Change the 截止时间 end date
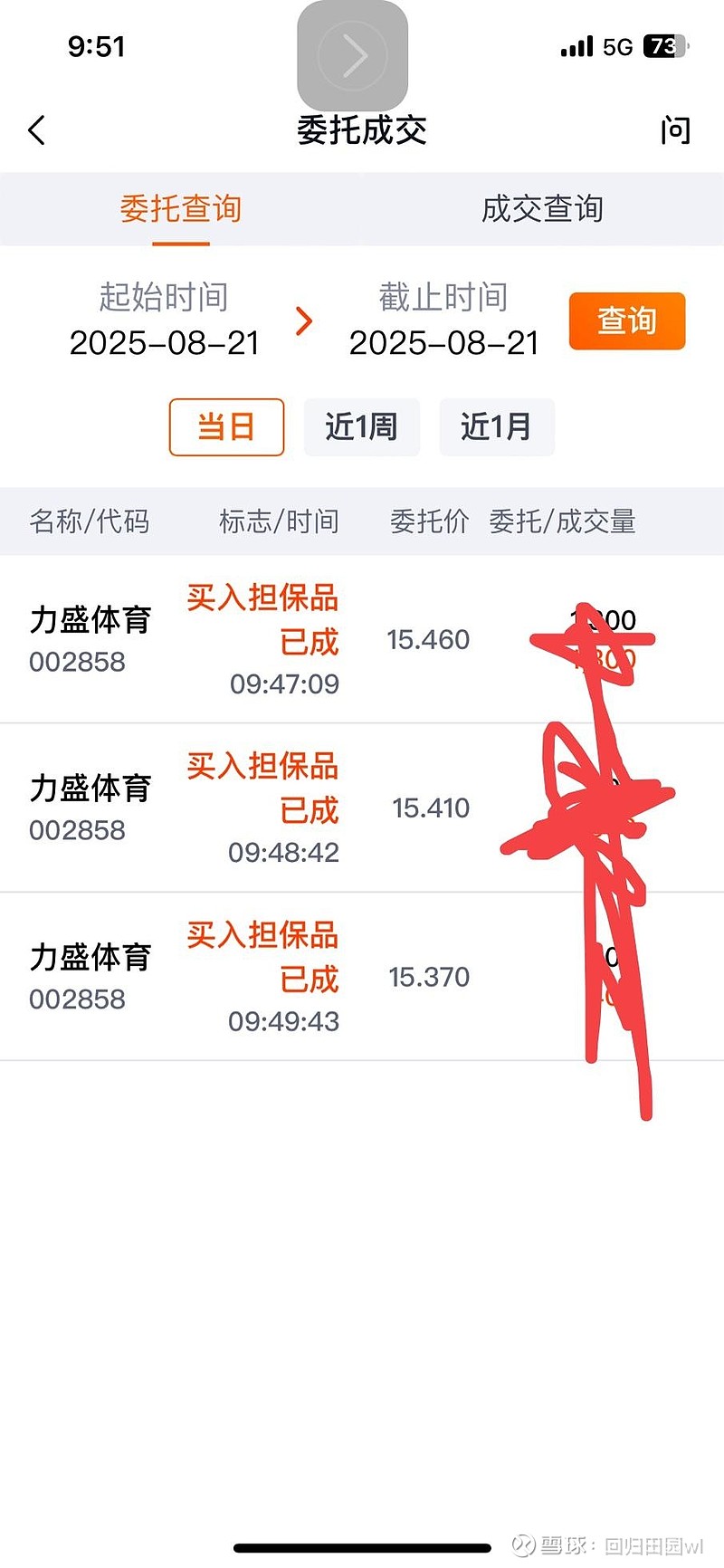Viewport: 724px width, 1568px height. click(x=443, y=320)
